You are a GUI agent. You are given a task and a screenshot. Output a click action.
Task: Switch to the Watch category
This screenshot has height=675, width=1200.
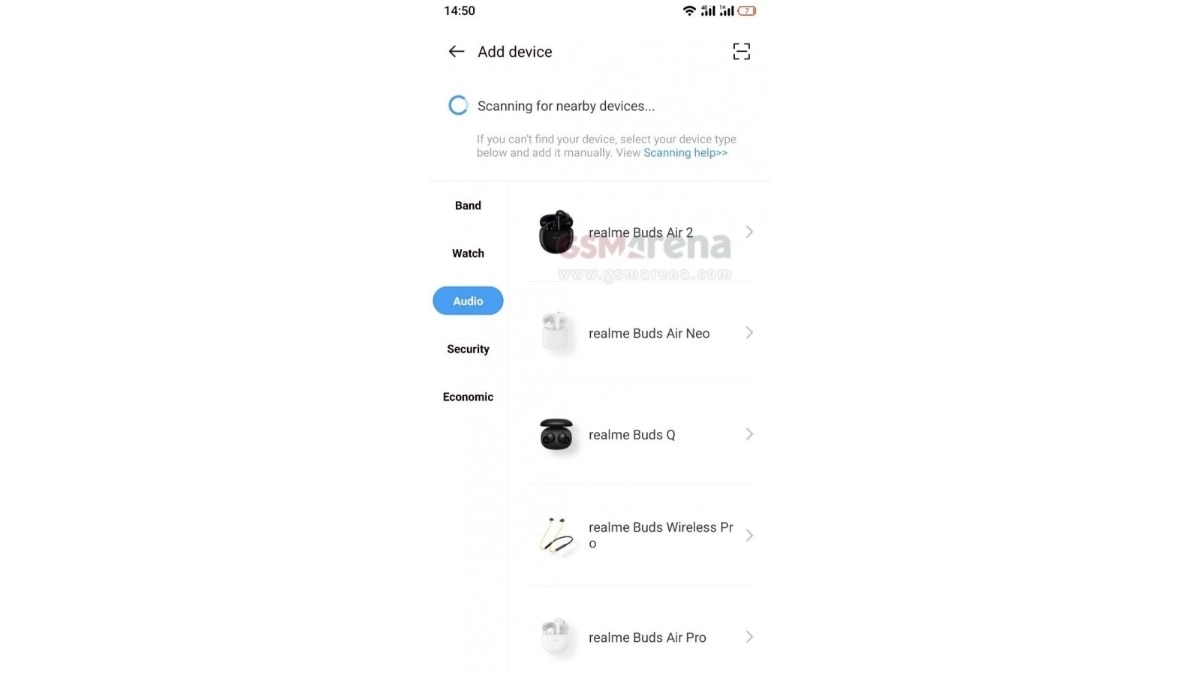[468, 254]
